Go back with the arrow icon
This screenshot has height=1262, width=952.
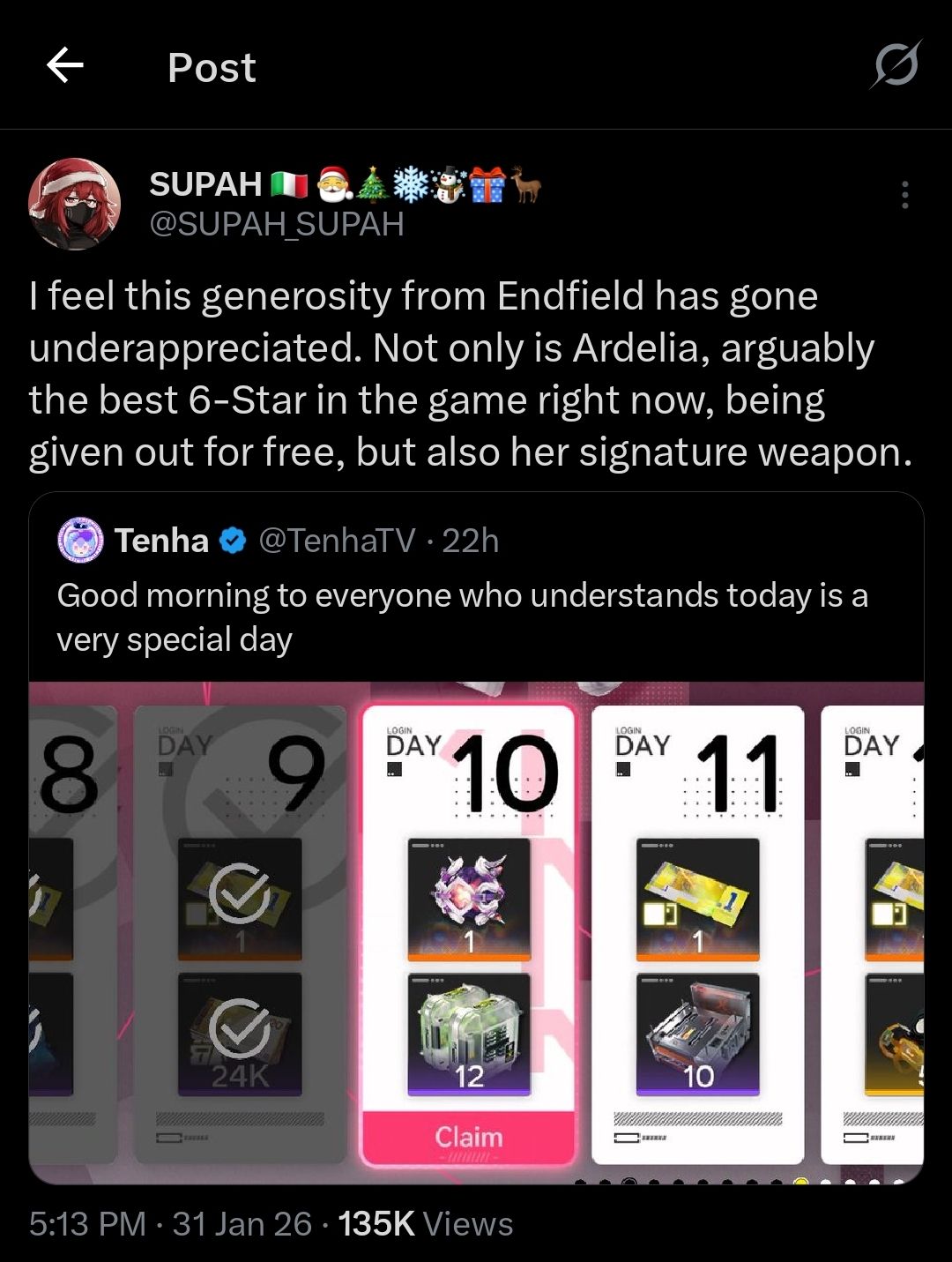pos(65,65)
